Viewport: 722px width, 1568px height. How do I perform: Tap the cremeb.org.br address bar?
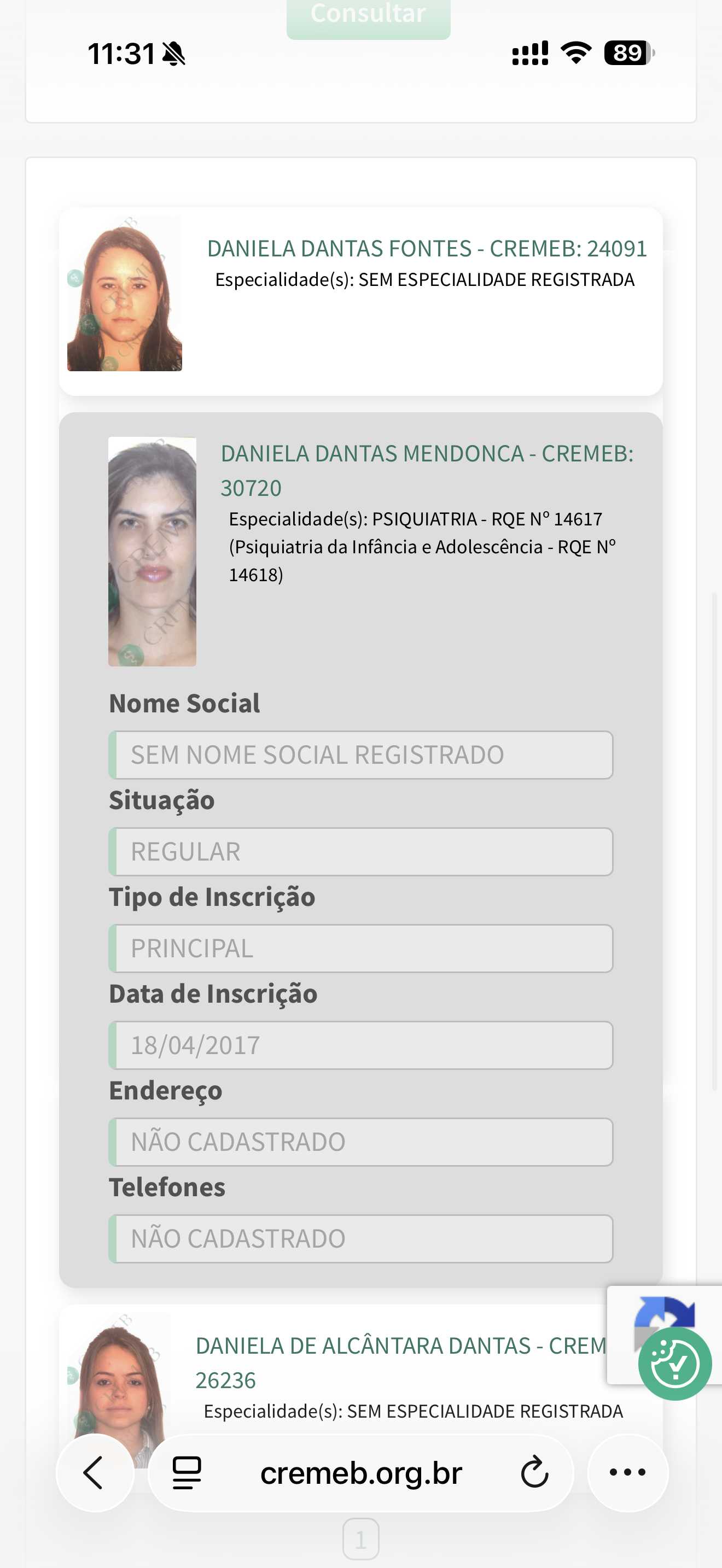click(x=361, y=1473)
